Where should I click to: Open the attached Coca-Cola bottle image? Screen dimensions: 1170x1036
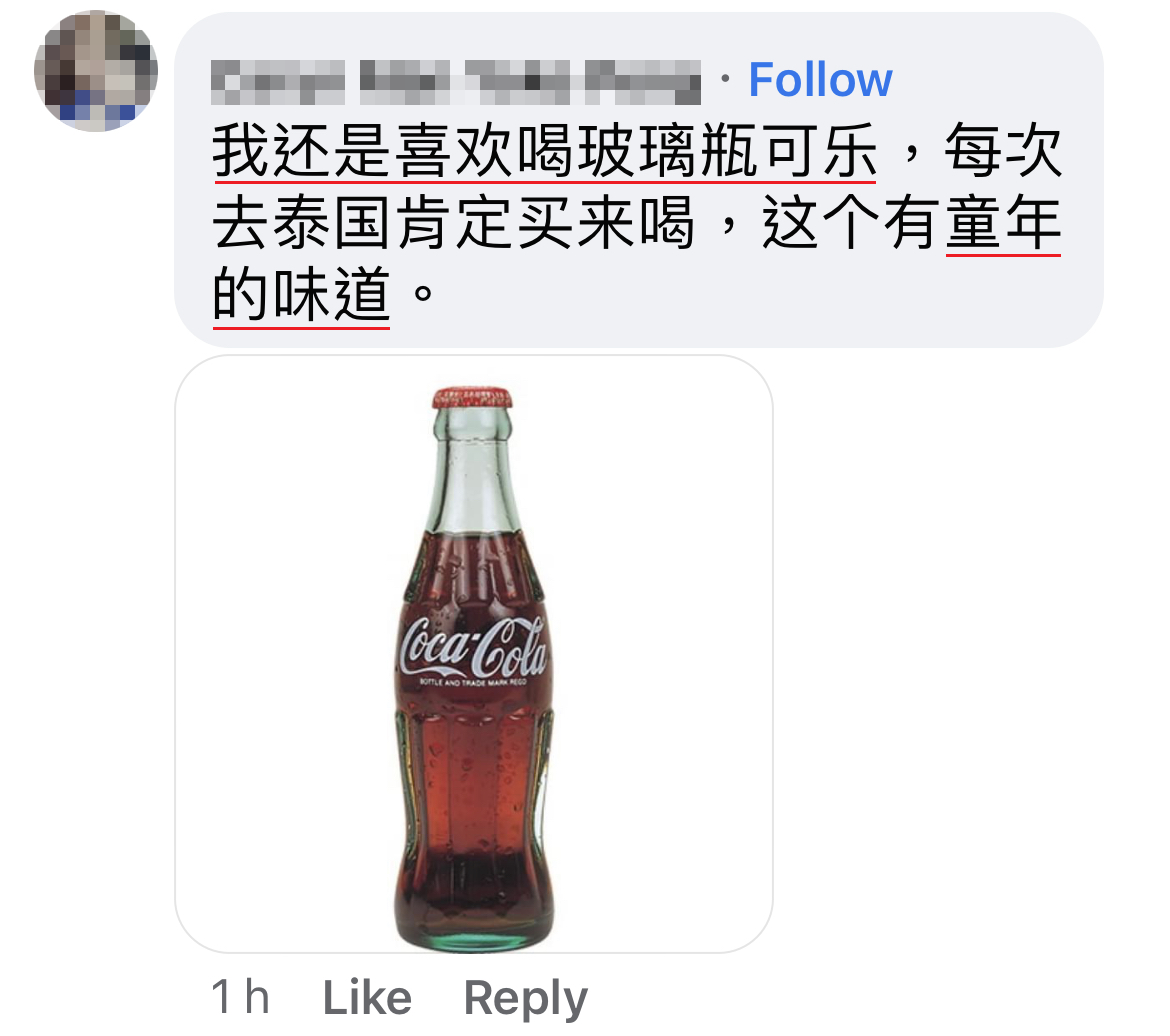(473, 654)
